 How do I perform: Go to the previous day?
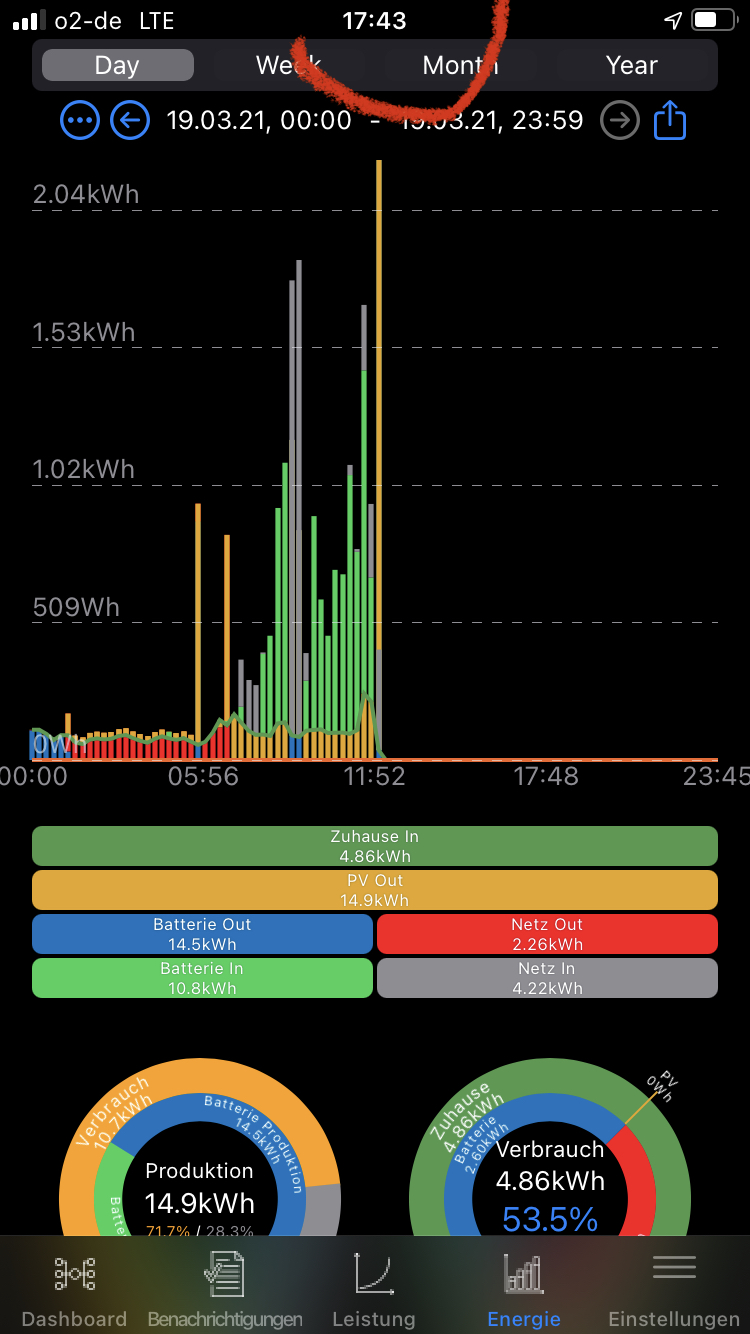pyautogui.click(x=129, y=121)
